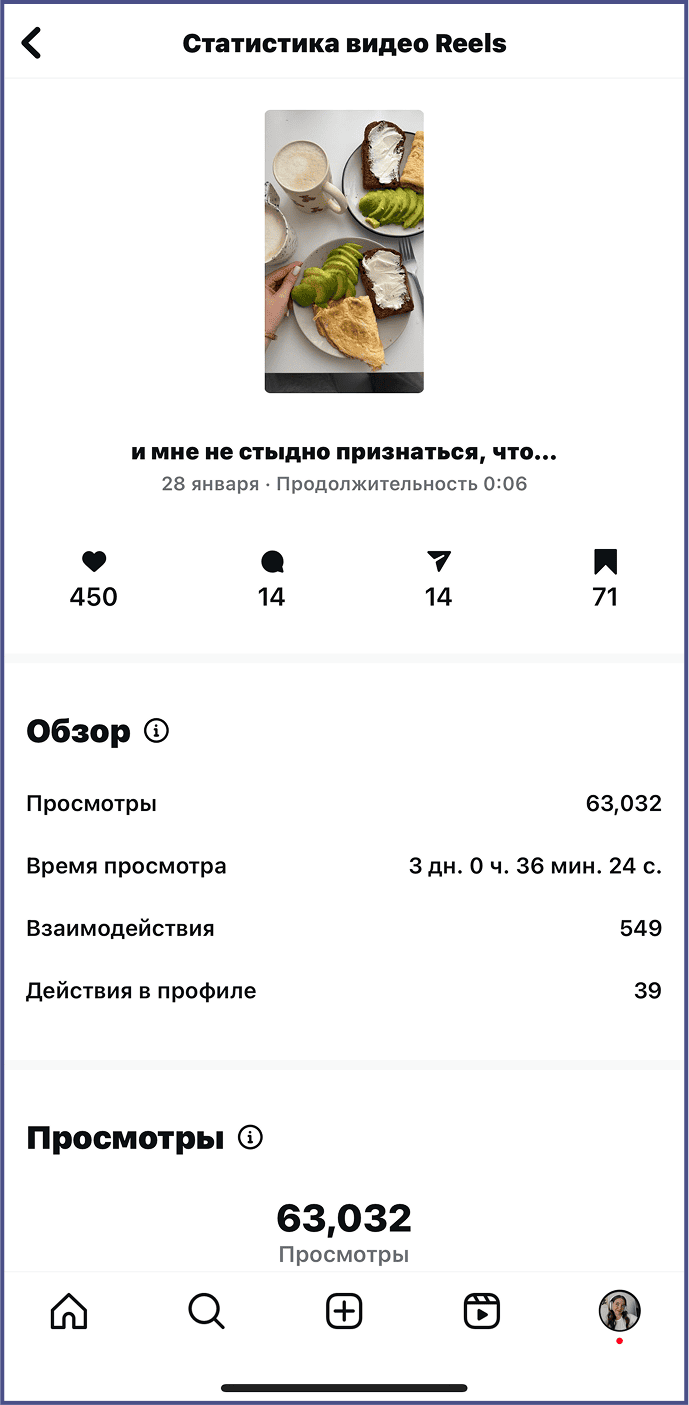This screenshot has height=1405, width=689.
Task: Open the Search tab
Action: click(x=206, y=1310)
